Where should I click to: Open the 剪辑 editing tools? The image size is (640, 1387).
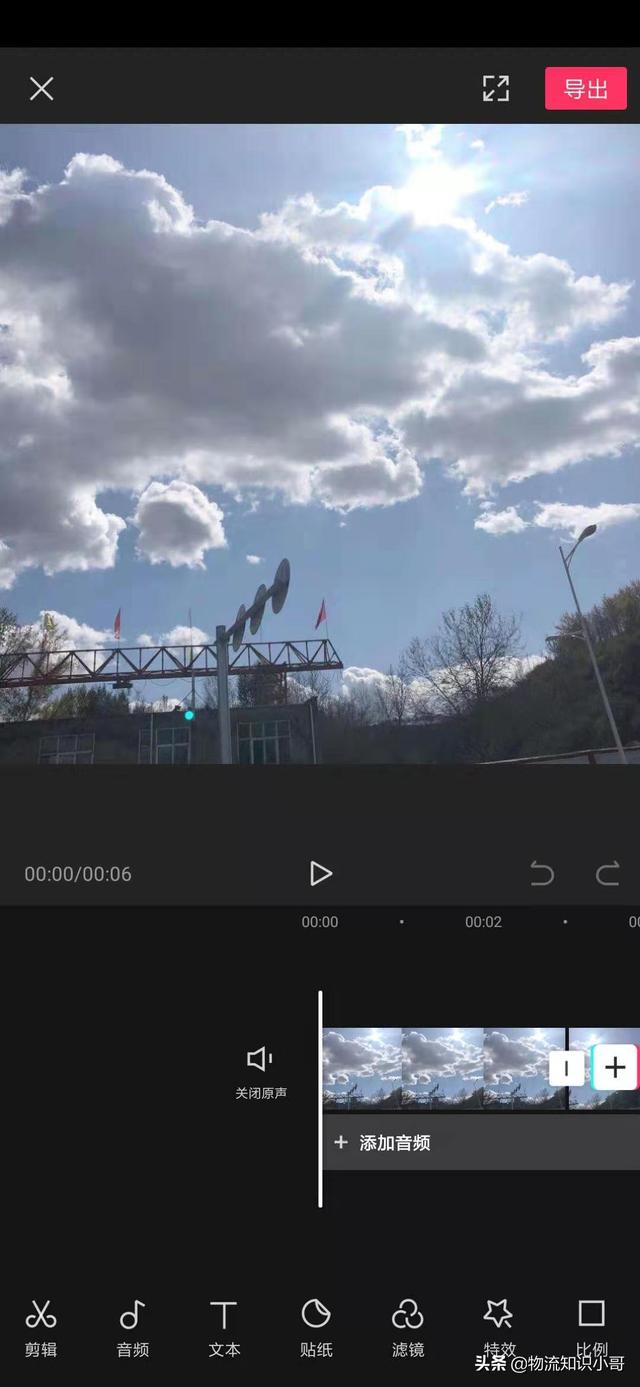pos(41,1327)
